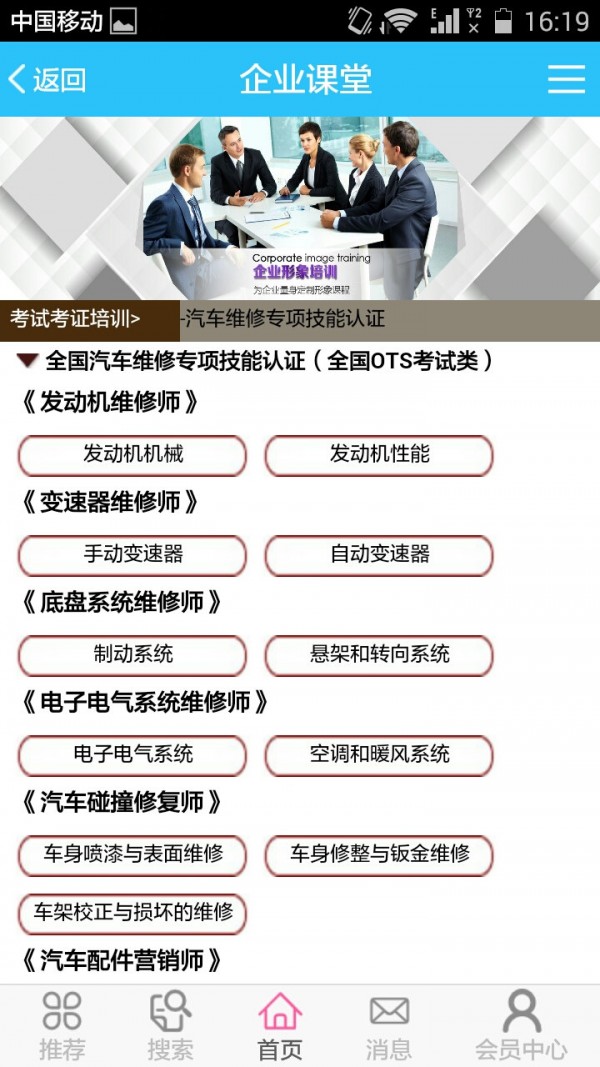Image resolution: width=600 pixels, height=1067 pixels.
Task: Open the 企业形象培训 banner
Action: click(300, 208)
